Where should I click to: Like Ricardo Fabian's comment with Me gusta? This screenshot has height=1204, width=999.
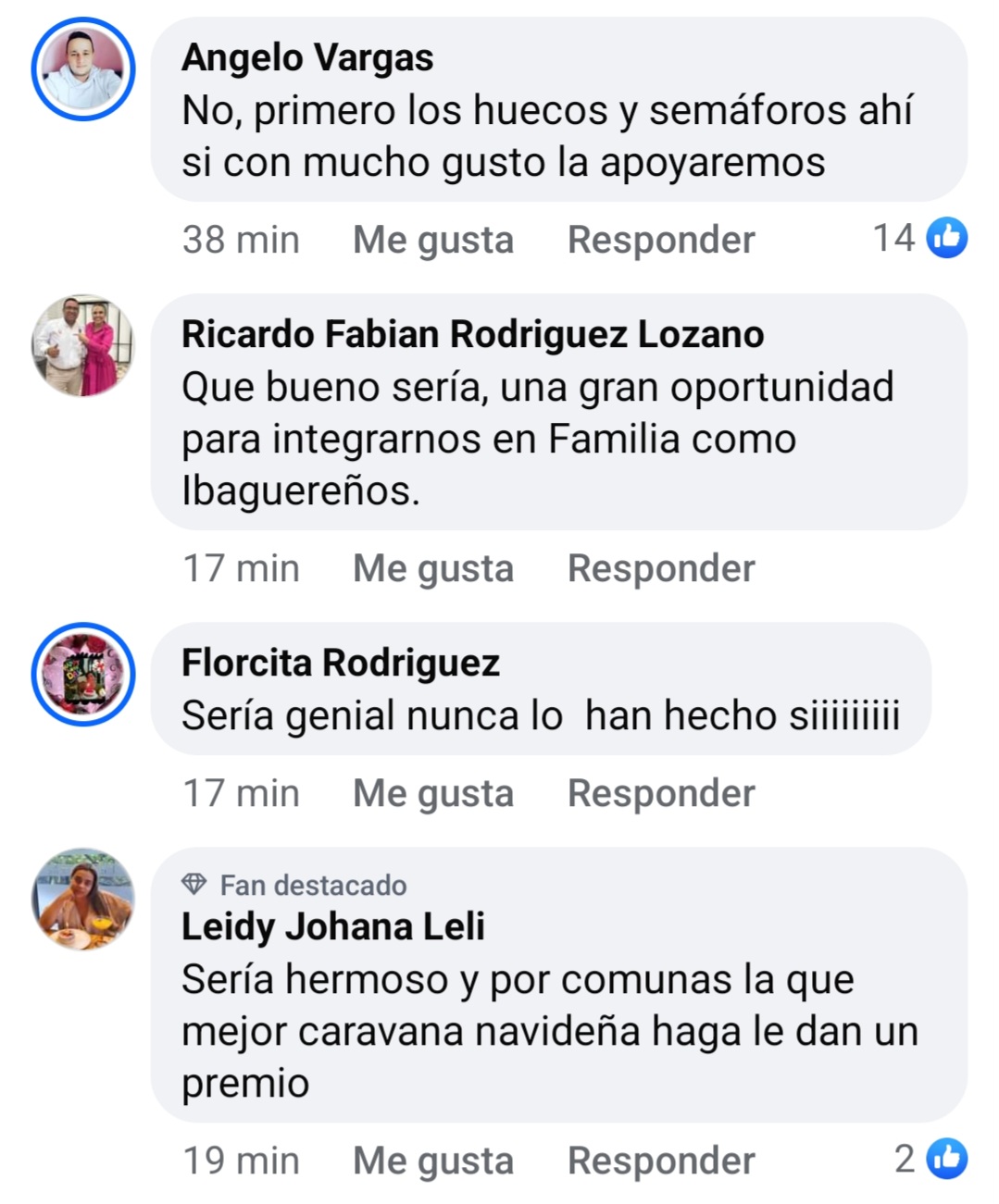(432, 568)
